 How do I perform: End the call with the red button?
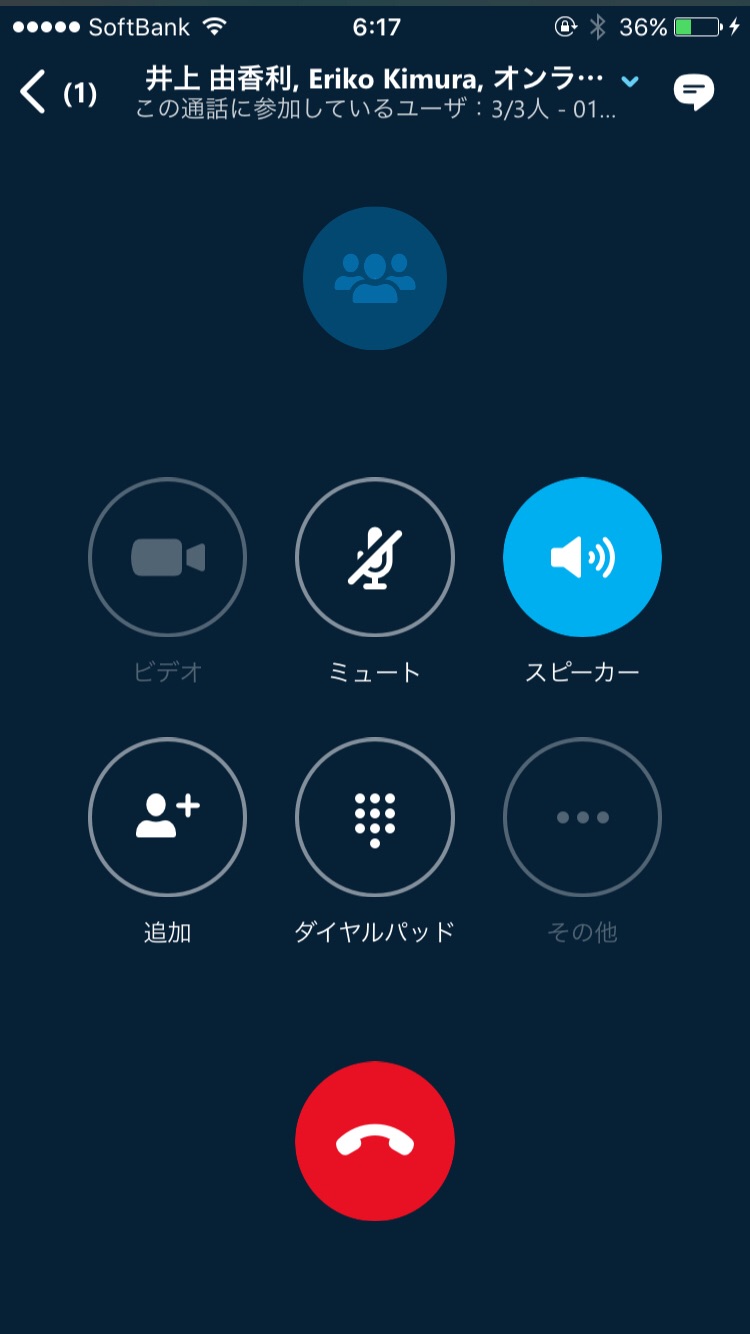(375, 1141)
